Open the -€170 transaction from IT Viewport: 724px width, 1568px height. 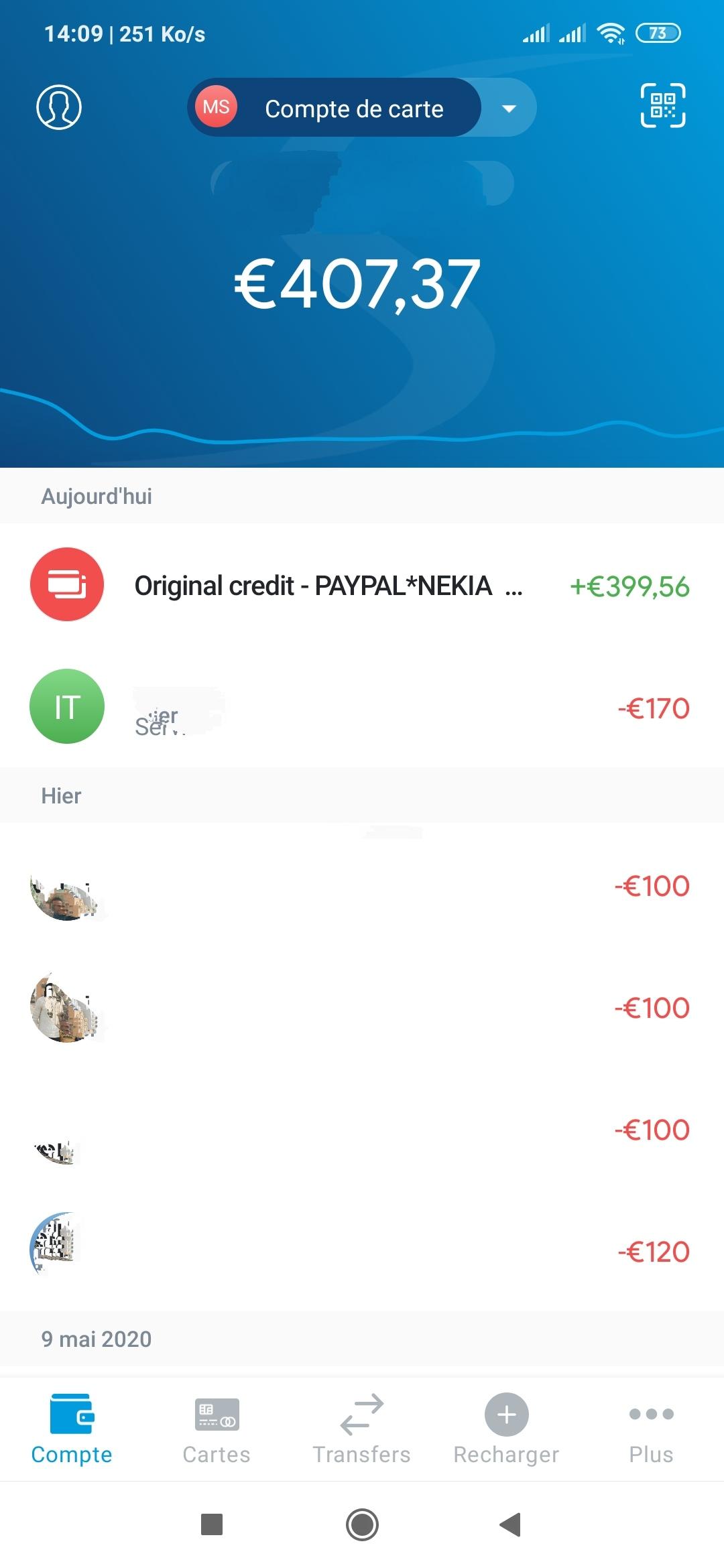pyautogui.click(x=362, y=708)
